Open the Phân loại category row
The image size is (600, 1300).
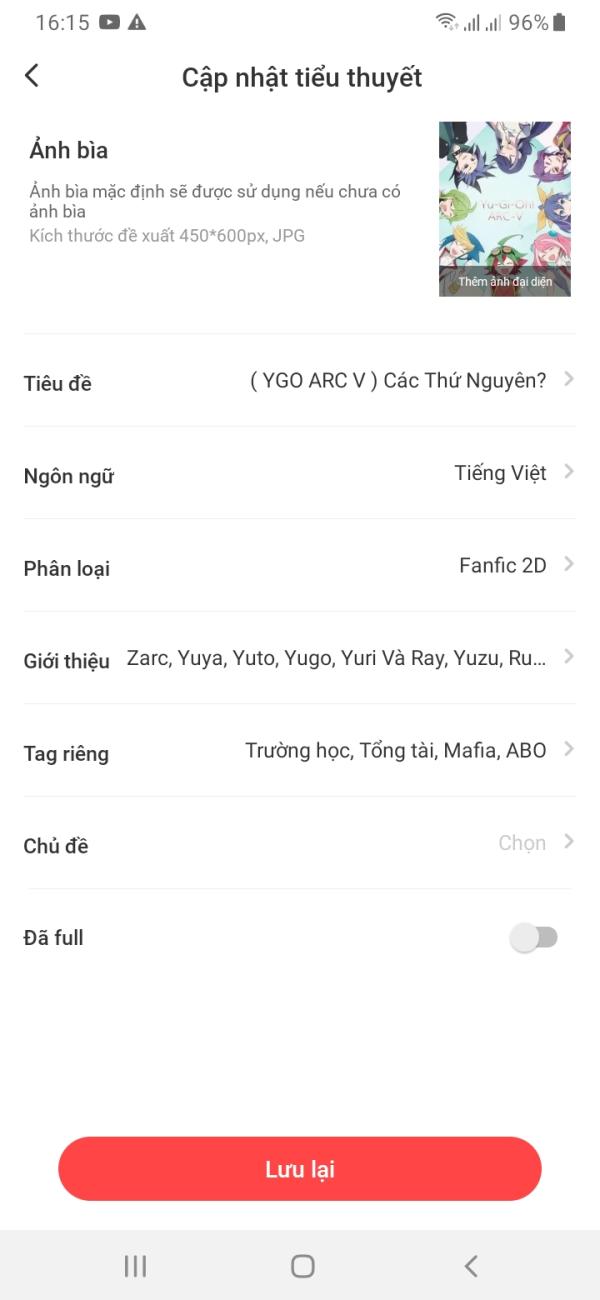coord(300,566)
